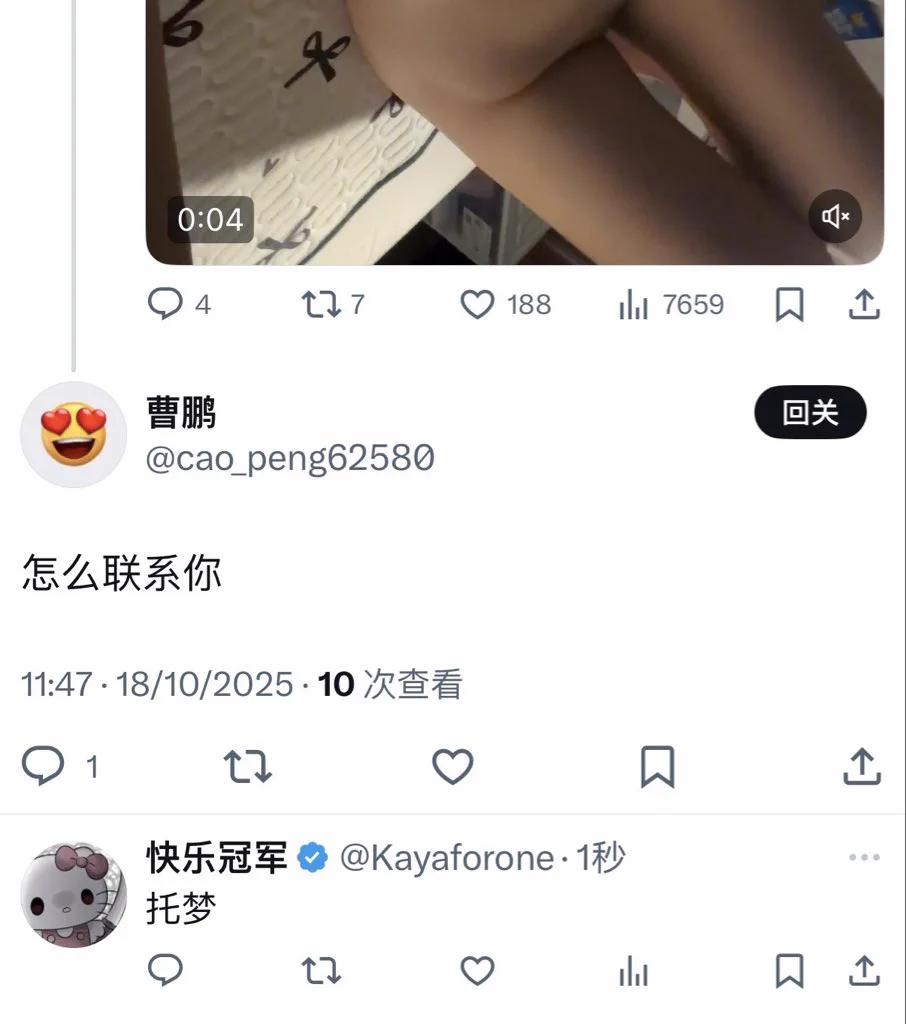Reply to 曹鹏's post 怎么联系你
This screenshot has height=1024, width=906.
(x=43, y=767)
